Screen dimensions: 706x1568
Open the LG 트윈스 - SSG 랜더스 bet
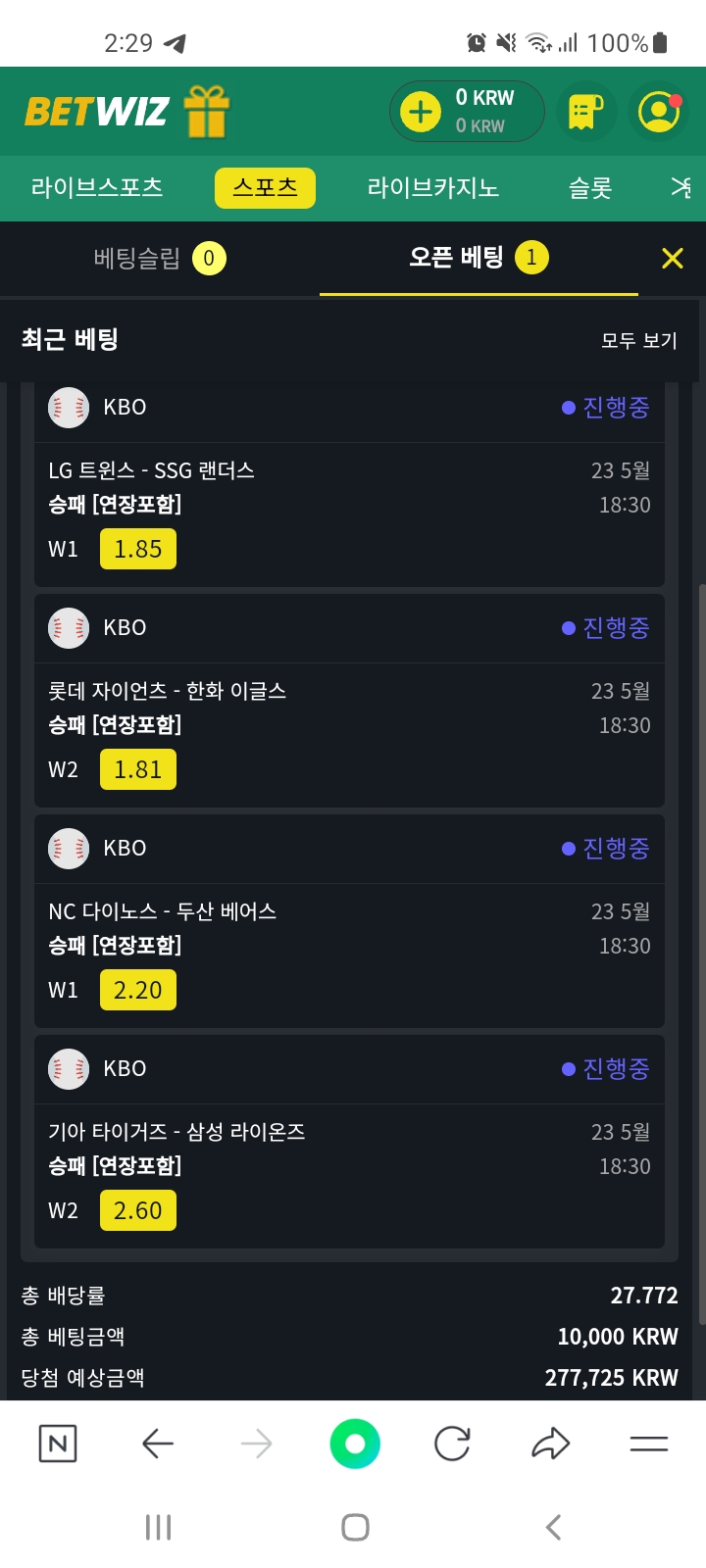click(152, 470)
